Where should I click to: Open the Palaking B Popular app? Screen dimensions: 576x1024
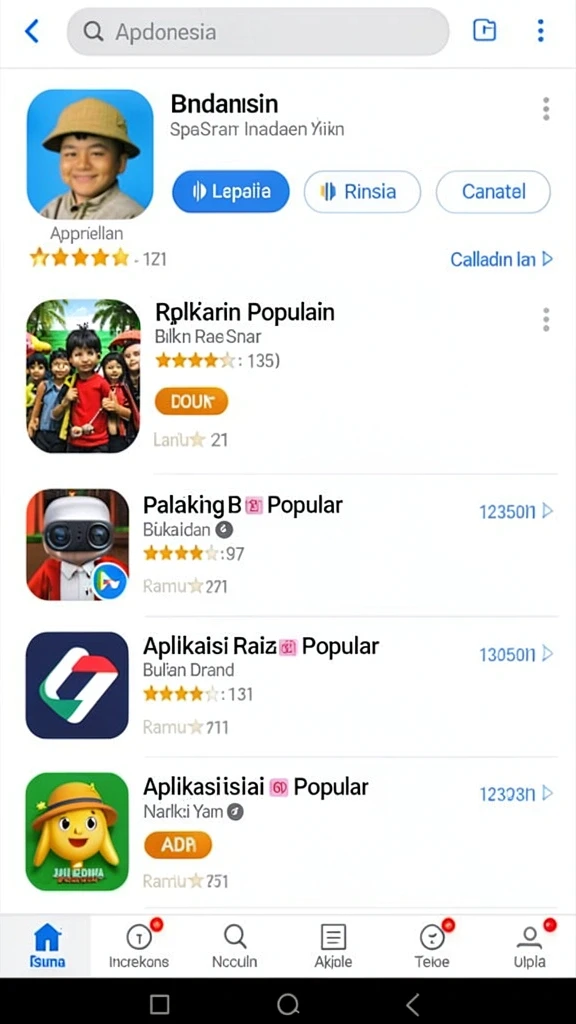point(292,545)
